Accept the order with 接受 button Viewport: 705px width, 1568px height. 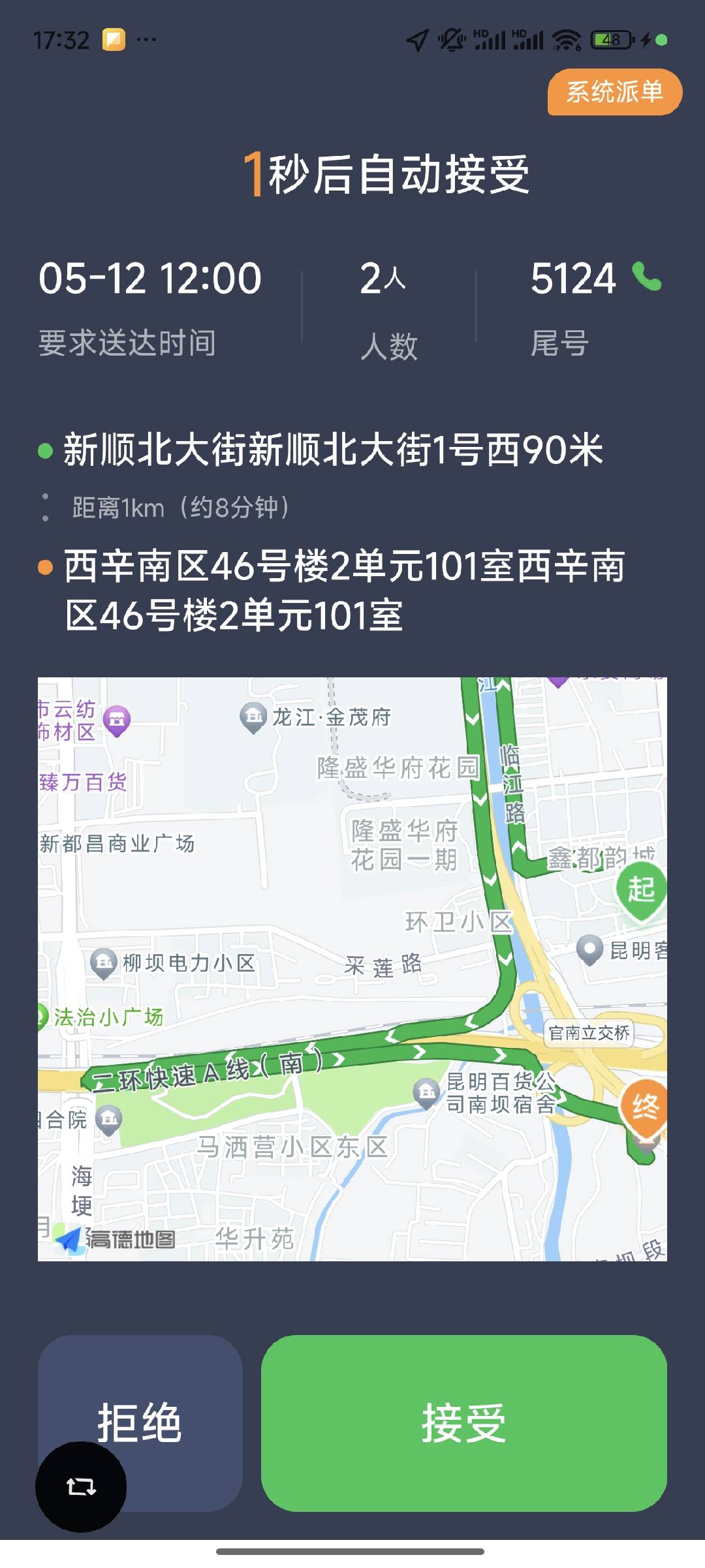(x=463, y=1423)
